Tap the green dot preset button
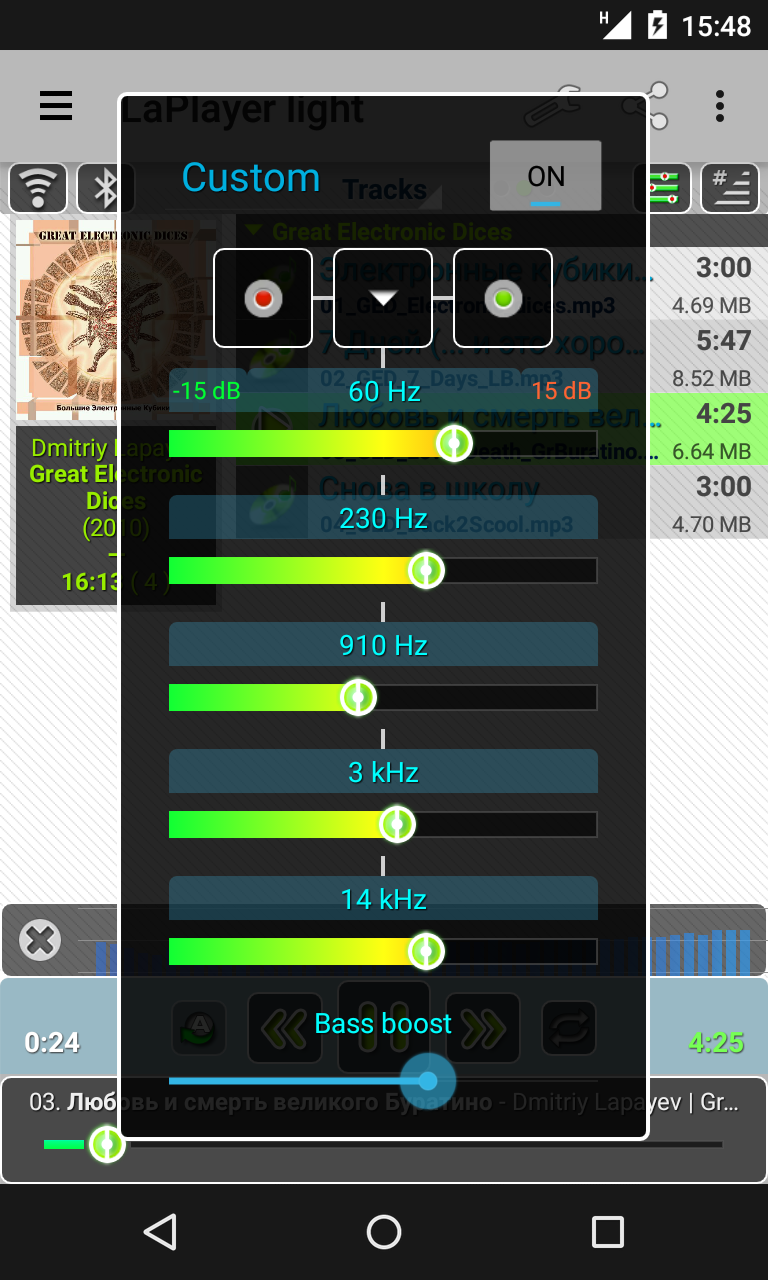768x1280 pixels. 503,298
